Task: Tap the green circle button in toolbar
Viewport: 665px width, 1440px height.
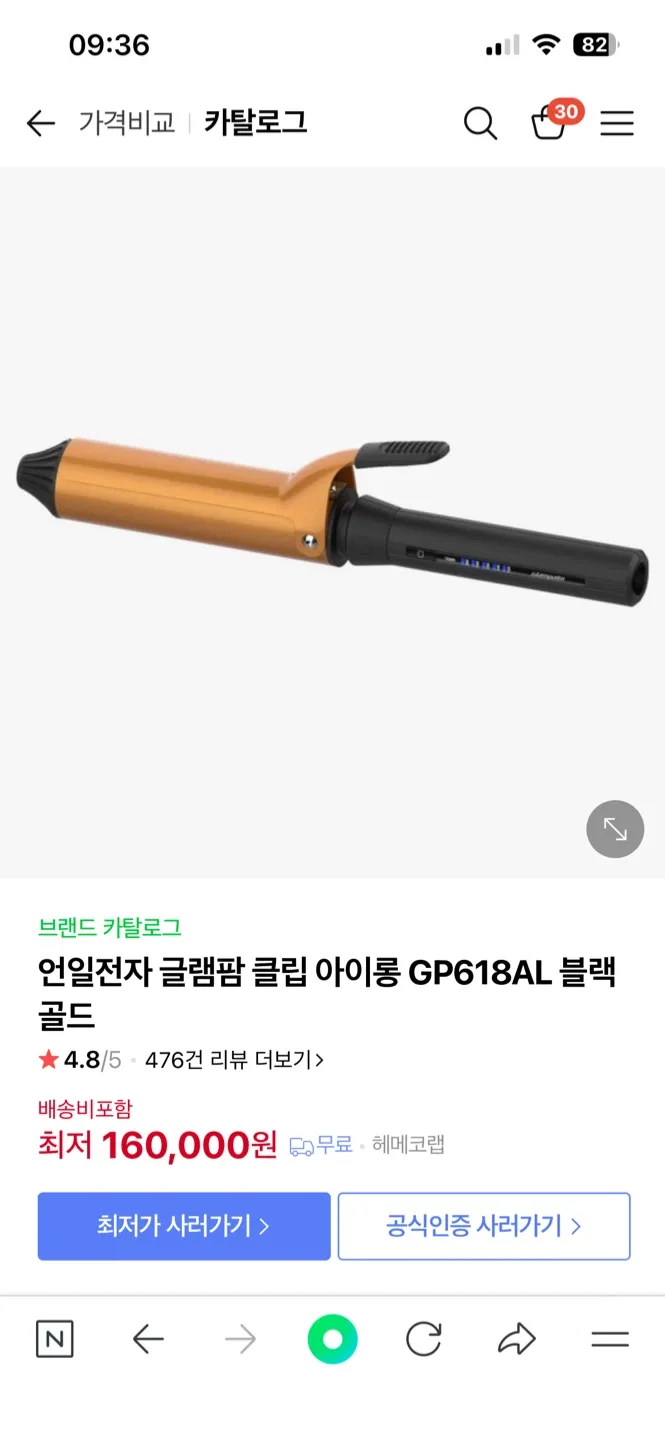Action: 332,1339
